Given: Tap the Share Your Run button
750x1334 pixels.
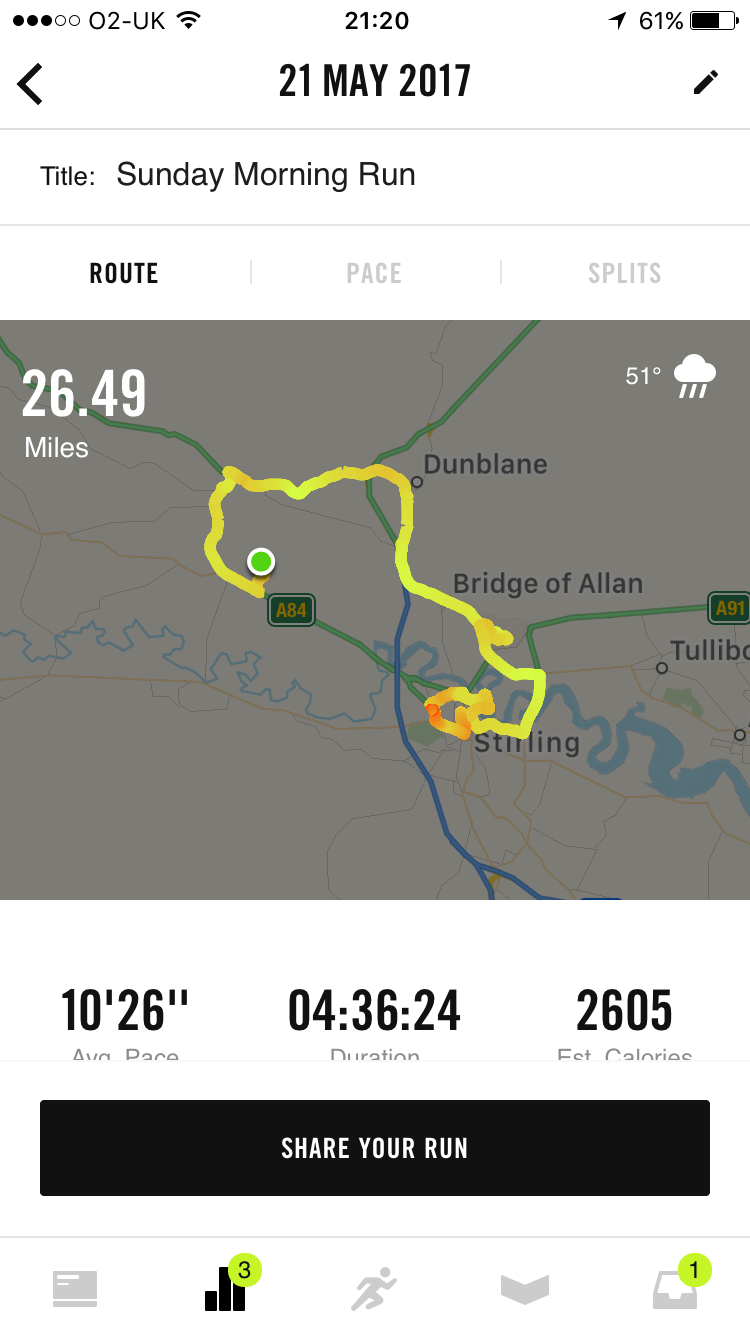Looking at the screenshot, I should [375, 1148].
